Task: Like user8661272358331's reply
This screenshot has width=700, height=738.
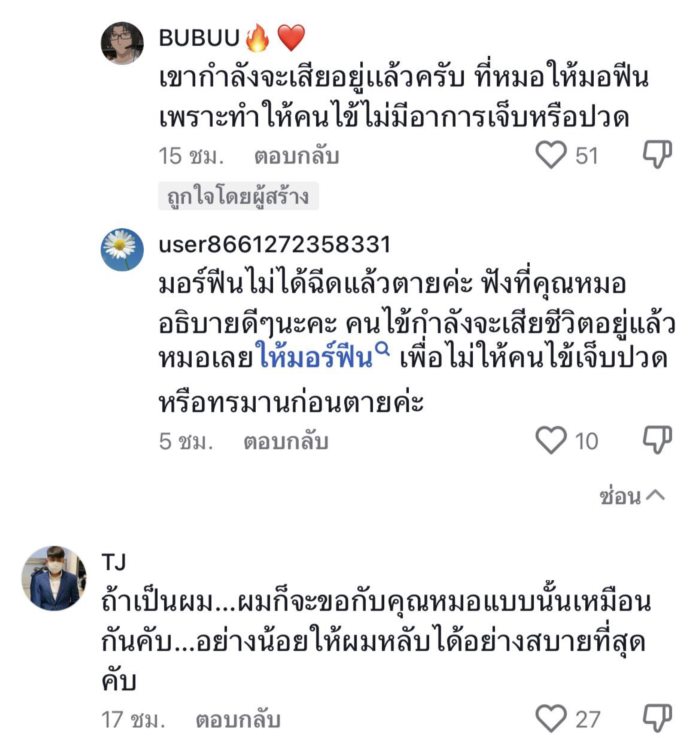Action: tap(551, 439)
